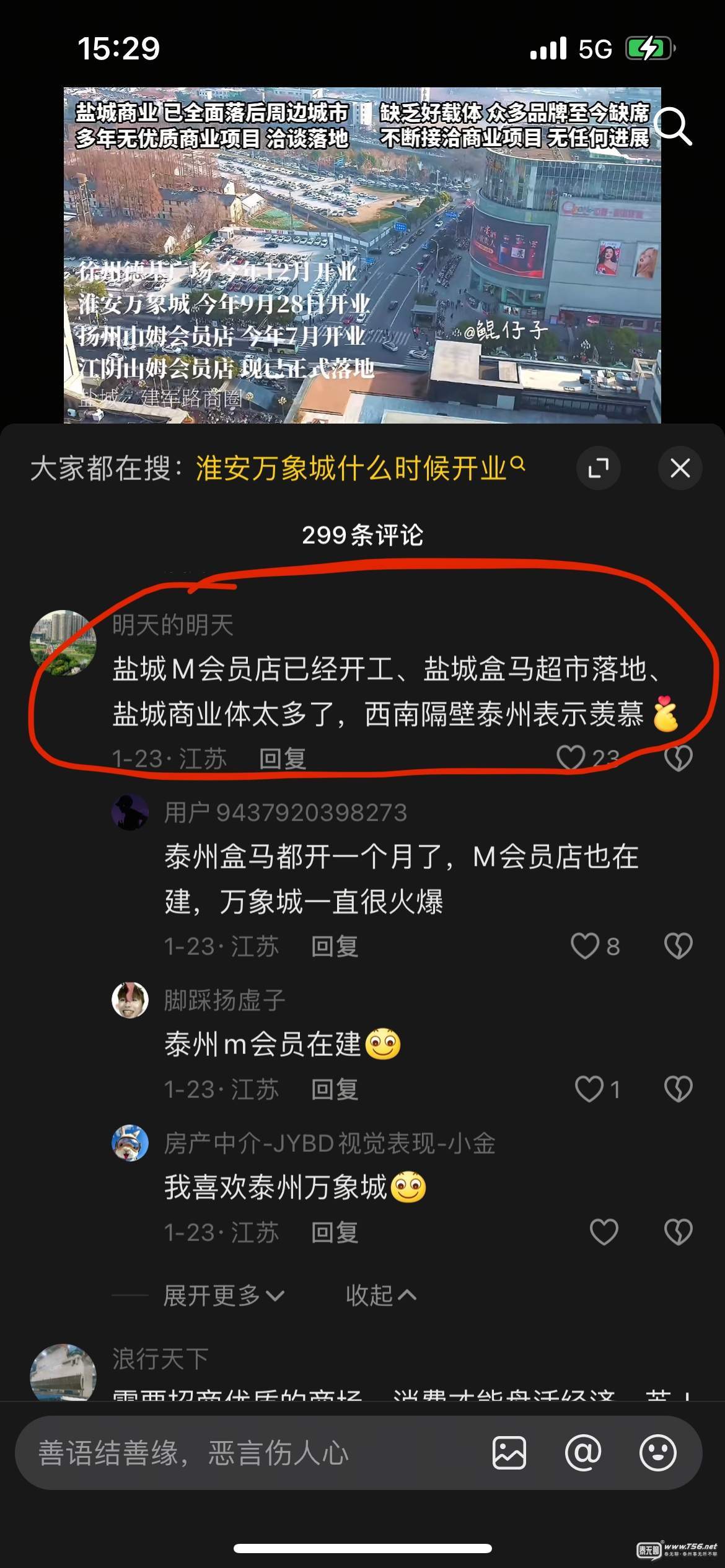Dislike the reply from 用户9437920398273

679,946
